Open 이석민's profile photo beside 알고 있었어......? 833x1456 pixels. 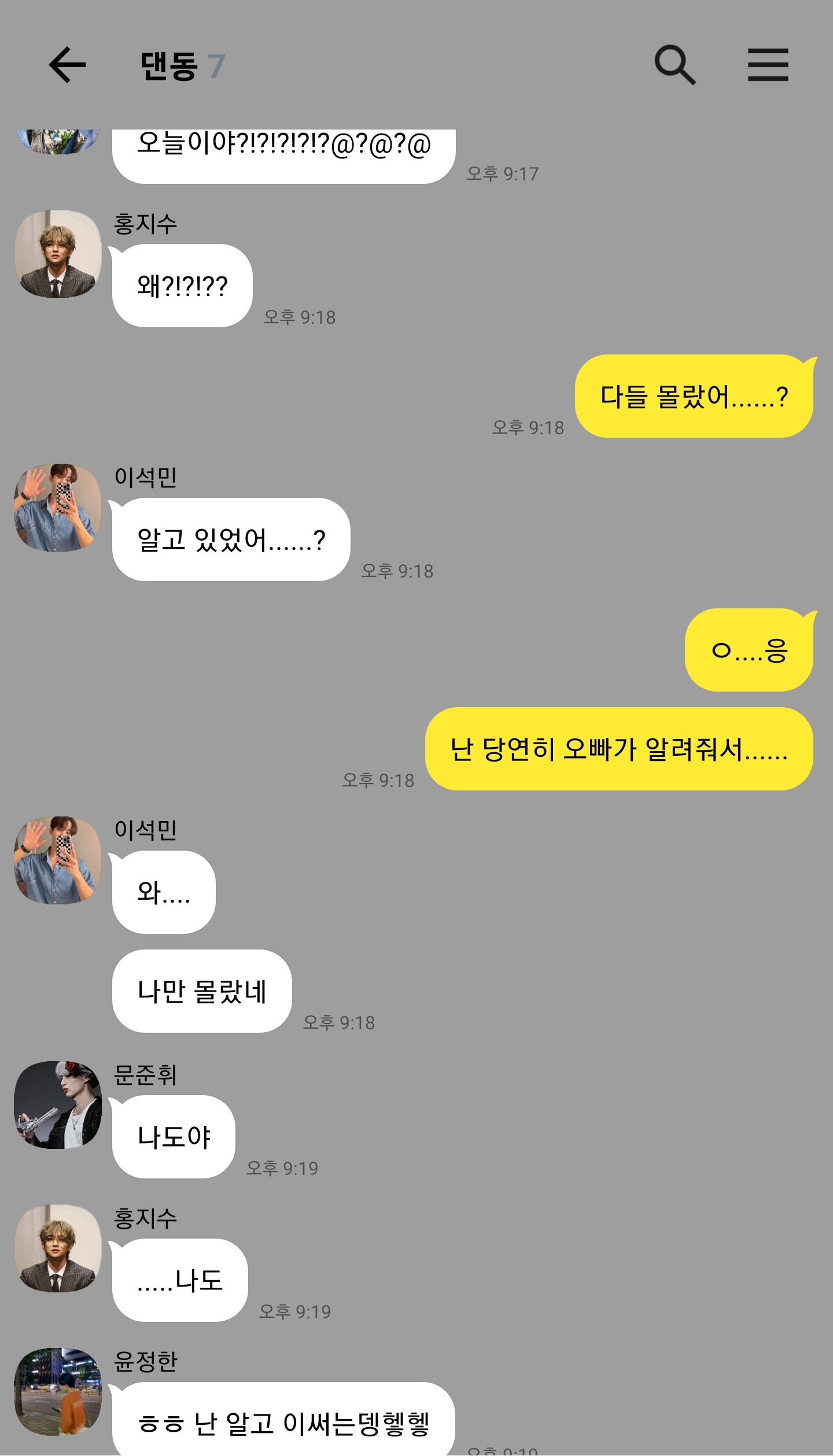[x=58, y=507]
